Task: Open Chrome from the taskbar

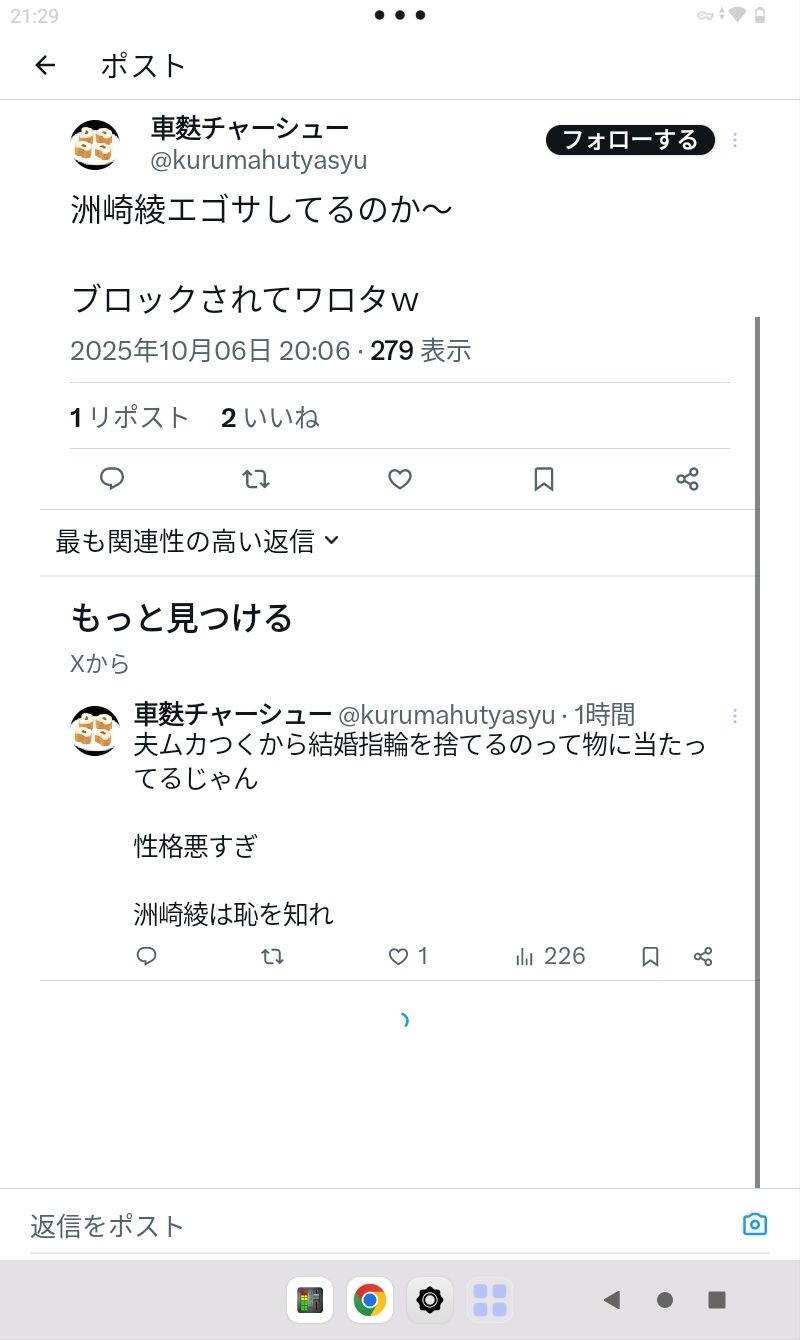Action: (369, 1300)
